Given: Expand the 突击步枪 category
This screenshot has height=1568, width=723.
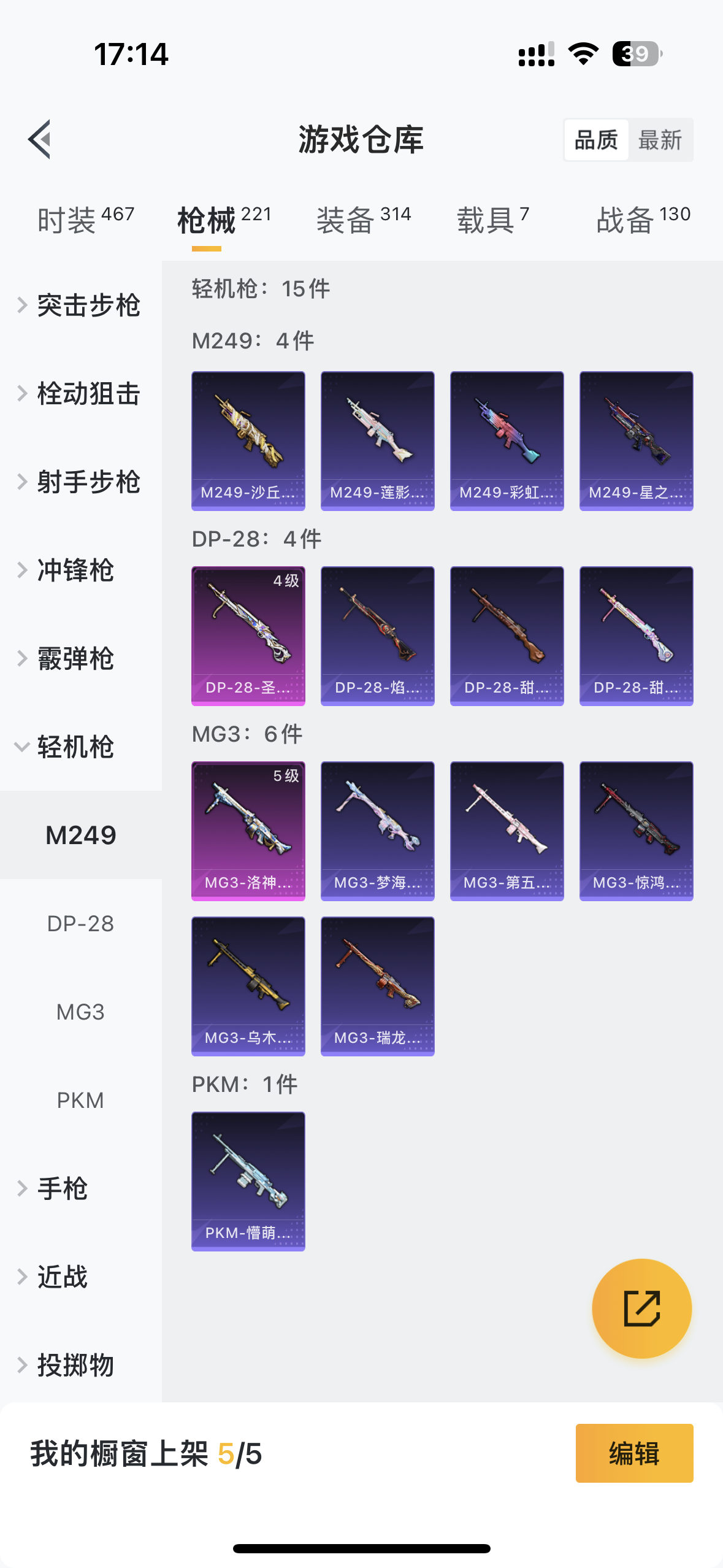Looking at the screenshot, I should coord(81,305).
